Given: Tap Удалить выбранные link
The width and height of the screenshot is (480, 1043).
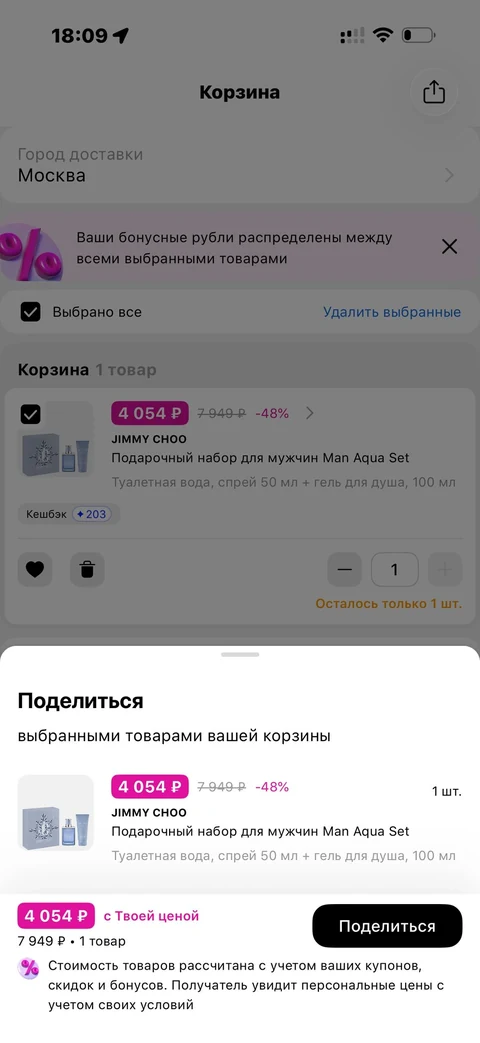Looking at the screenshot, I should point(392,312).
